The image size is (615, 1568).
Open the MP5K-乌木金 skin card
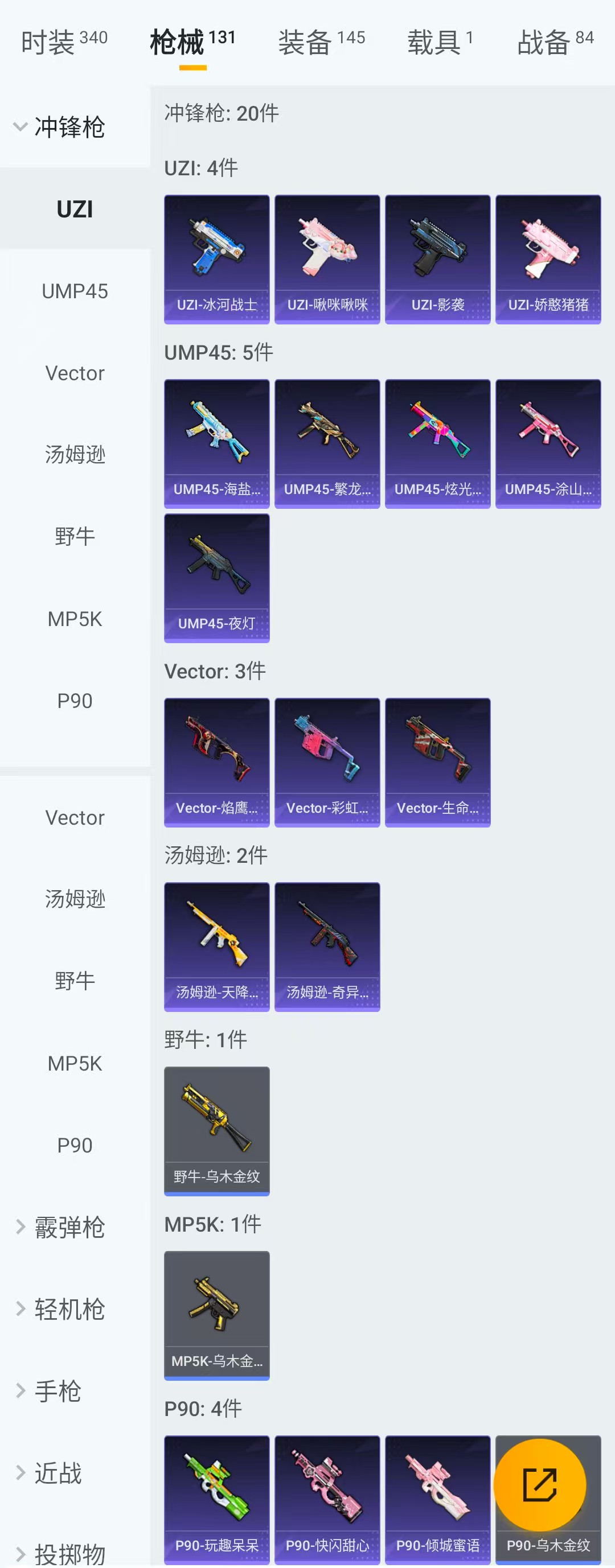click(x=217, y=1315)
